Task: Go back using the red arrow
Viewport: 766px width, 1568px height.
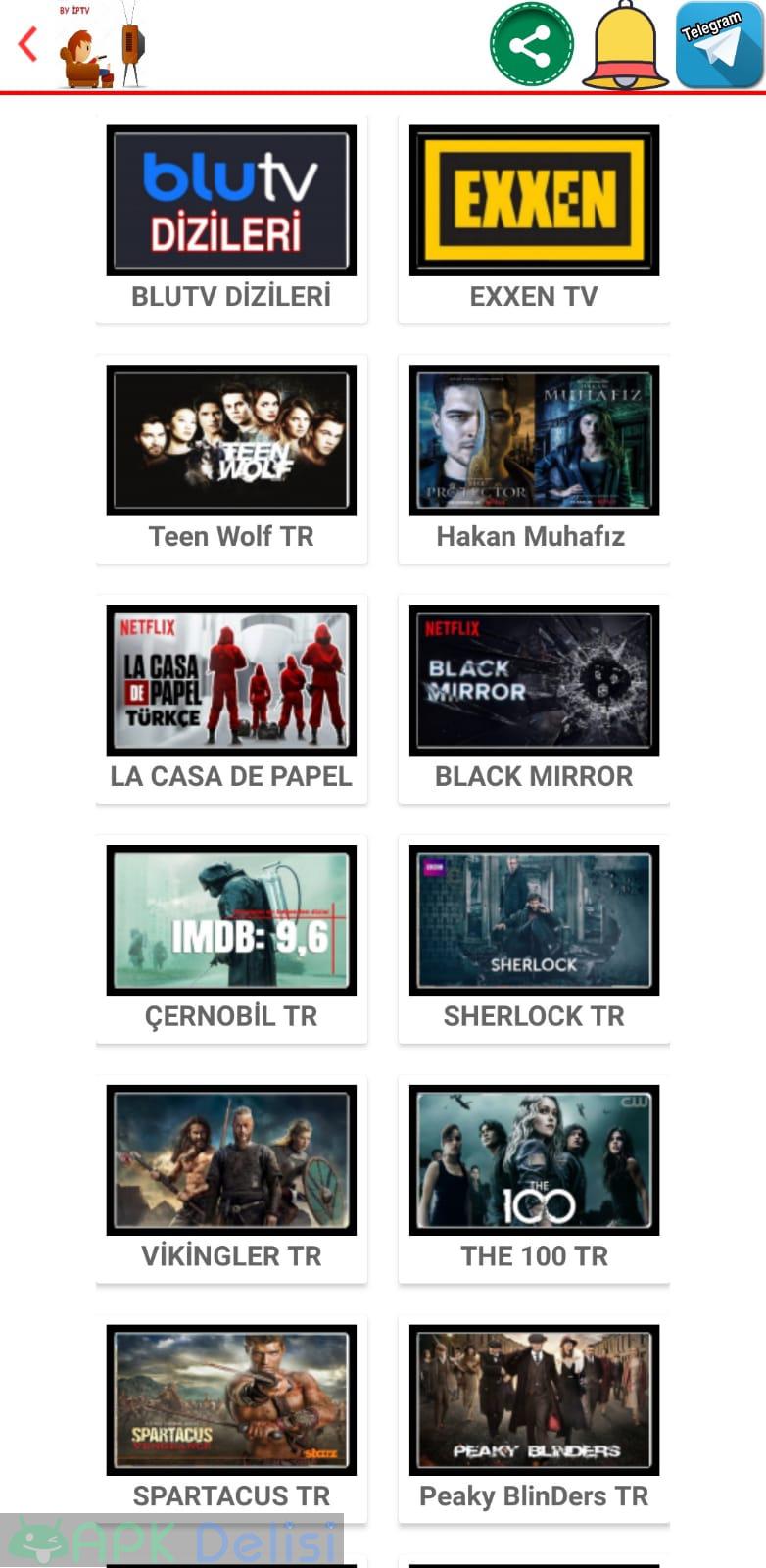Action: pyautogui.click(x=27, y=44)
